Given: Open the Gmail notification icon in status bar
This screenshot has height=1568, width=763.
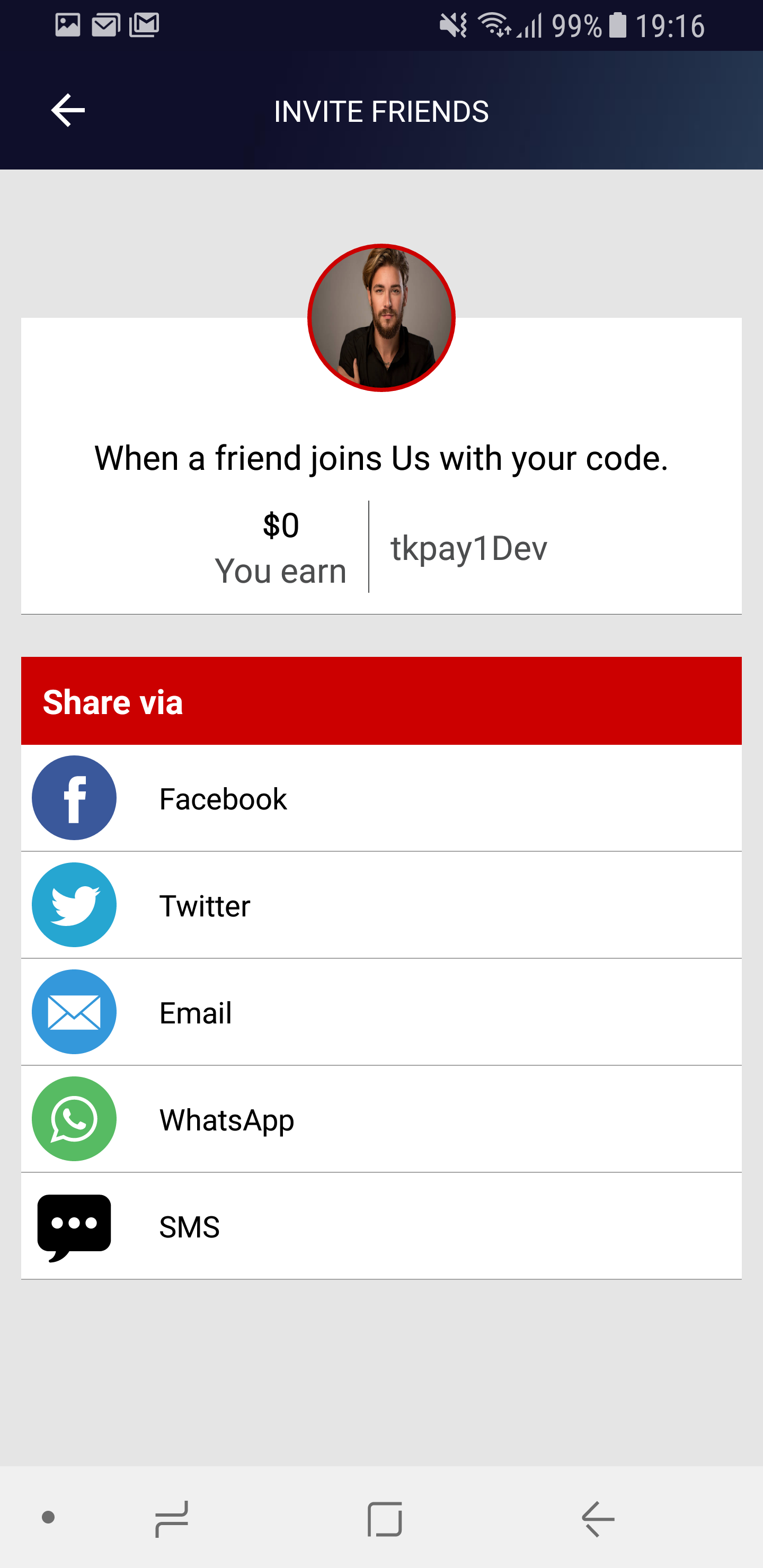Looking at the screenshot, I should click(x=144, y=24).
